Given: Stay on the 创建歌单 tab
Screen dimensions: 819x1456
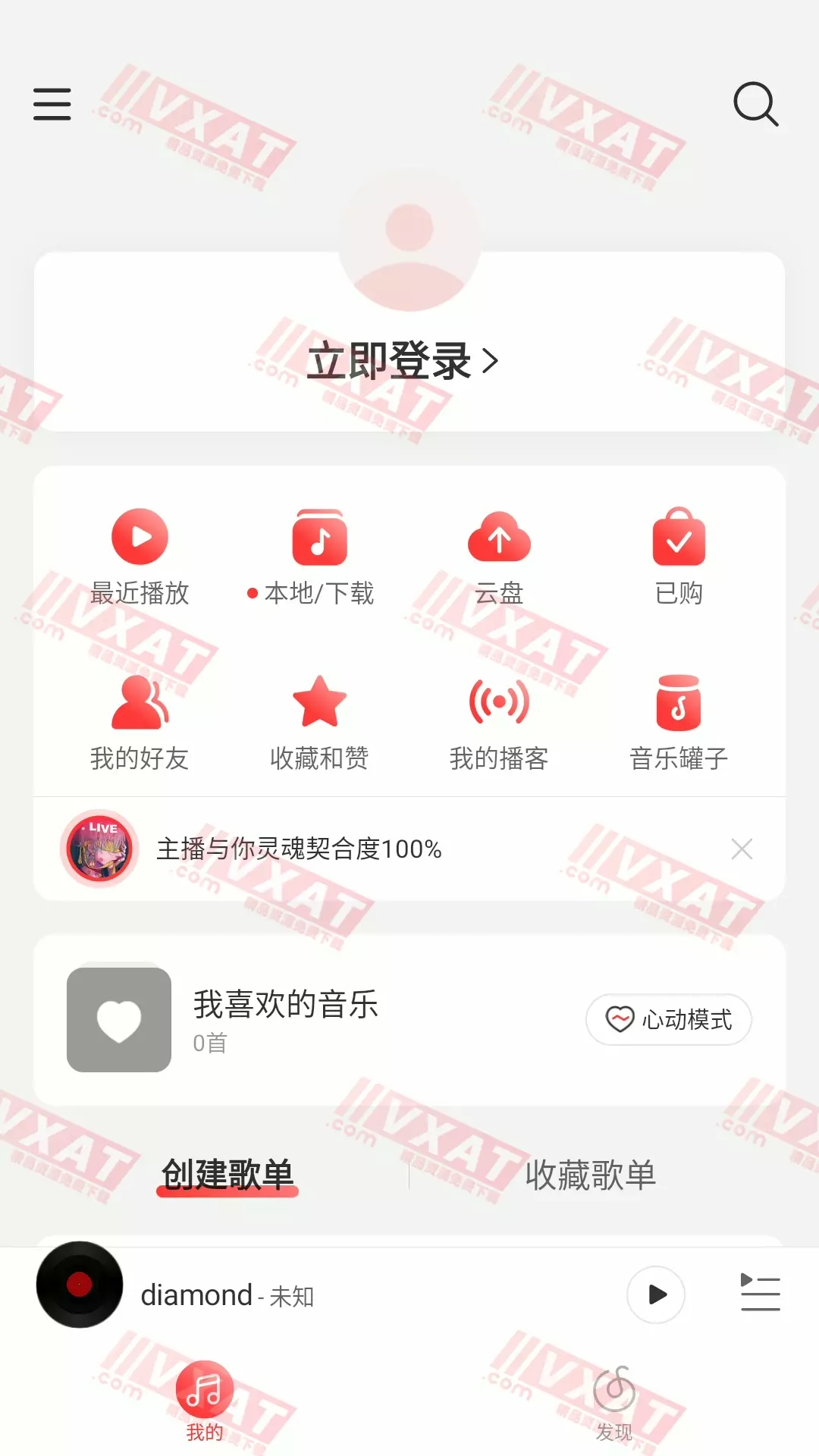Looking at the screenshot, I should [x=227, y=1173].
